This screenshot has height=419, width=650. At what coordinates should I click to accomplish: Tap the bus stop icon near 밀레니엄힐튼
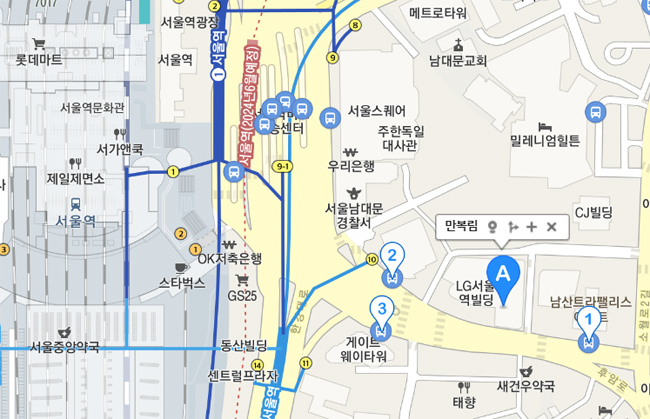click(x=597, y=112)
